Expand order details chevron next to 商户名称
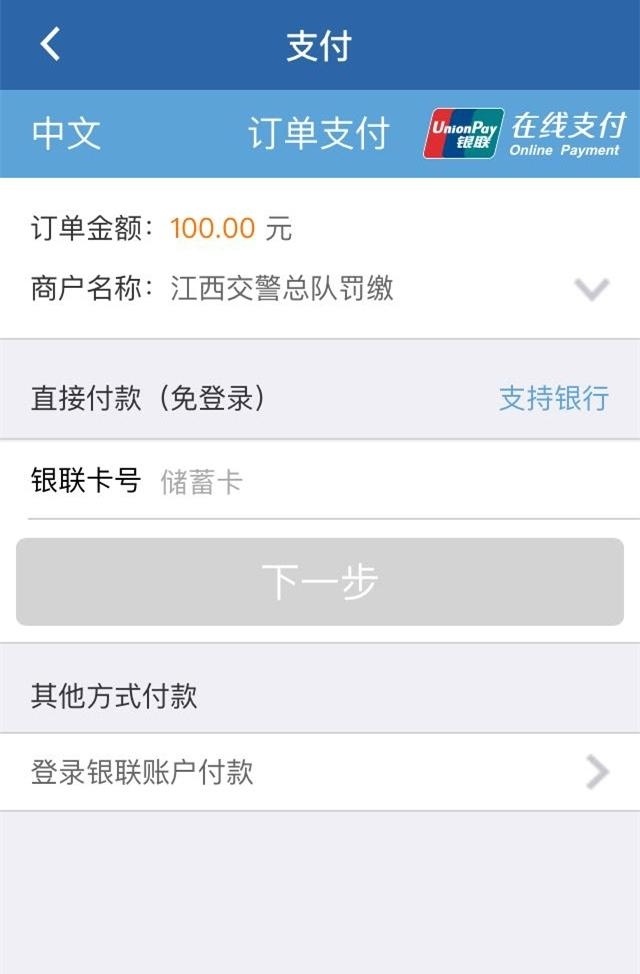 coord(592,290)
